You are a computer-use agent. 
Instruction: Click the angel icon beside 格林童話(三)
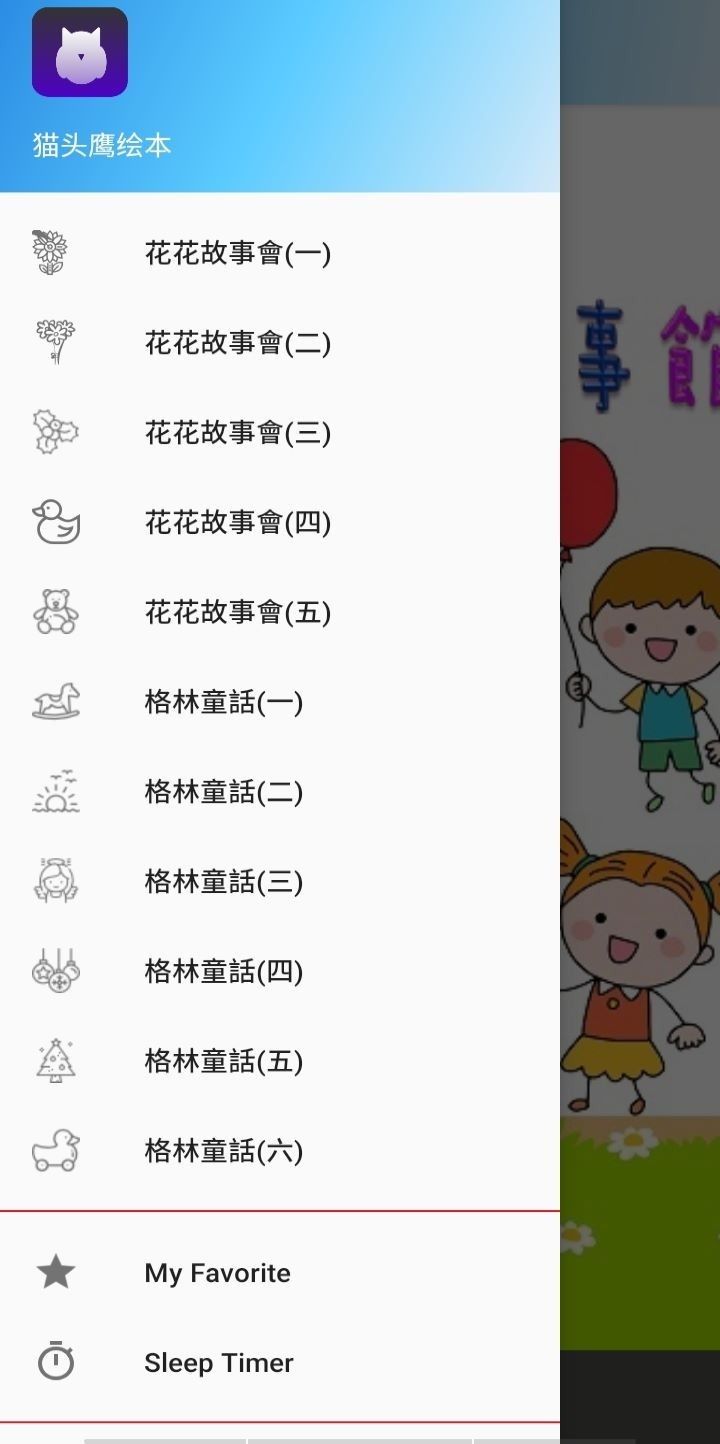point(56,881)
